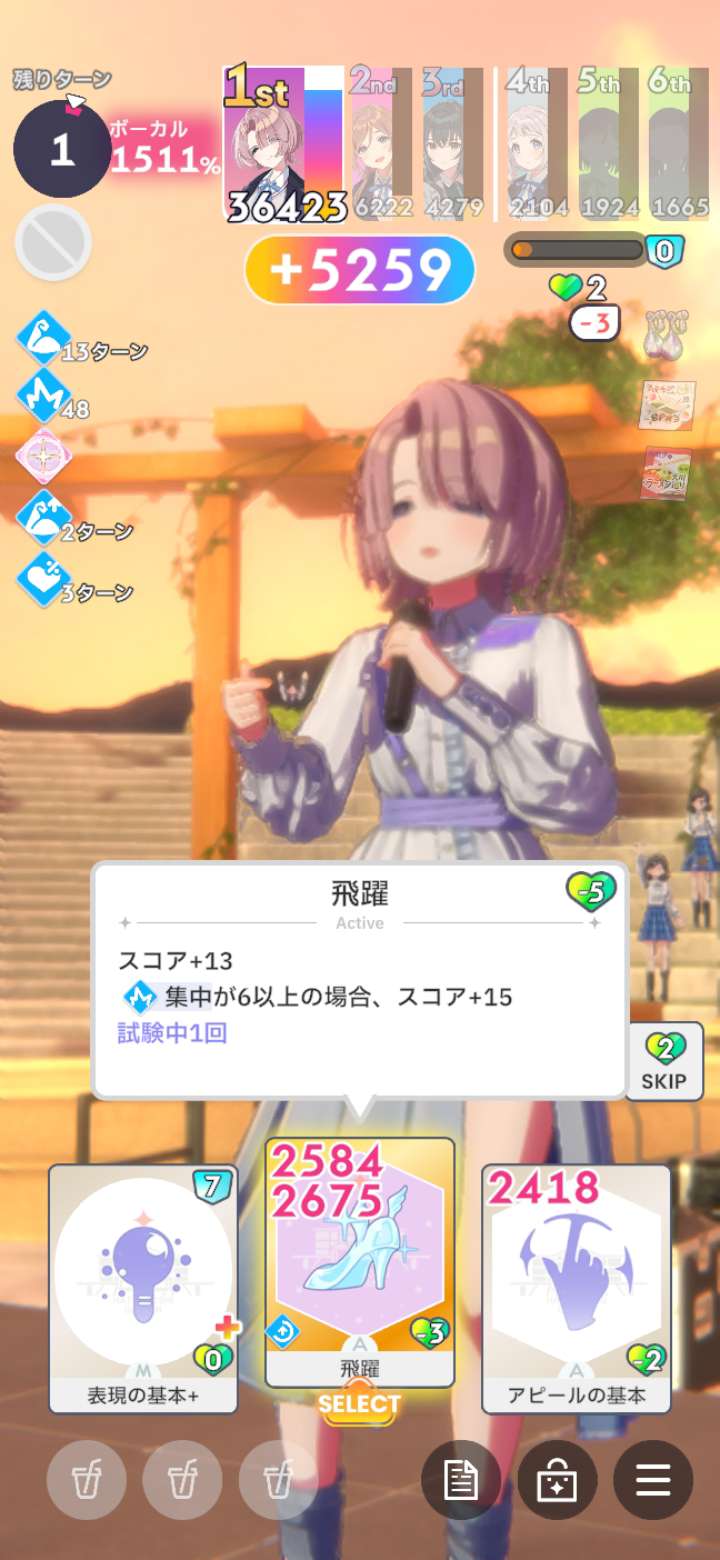Open the hamburger menu
Viewport: 720px width, 1560px height.
click(x=653, y=1480)
